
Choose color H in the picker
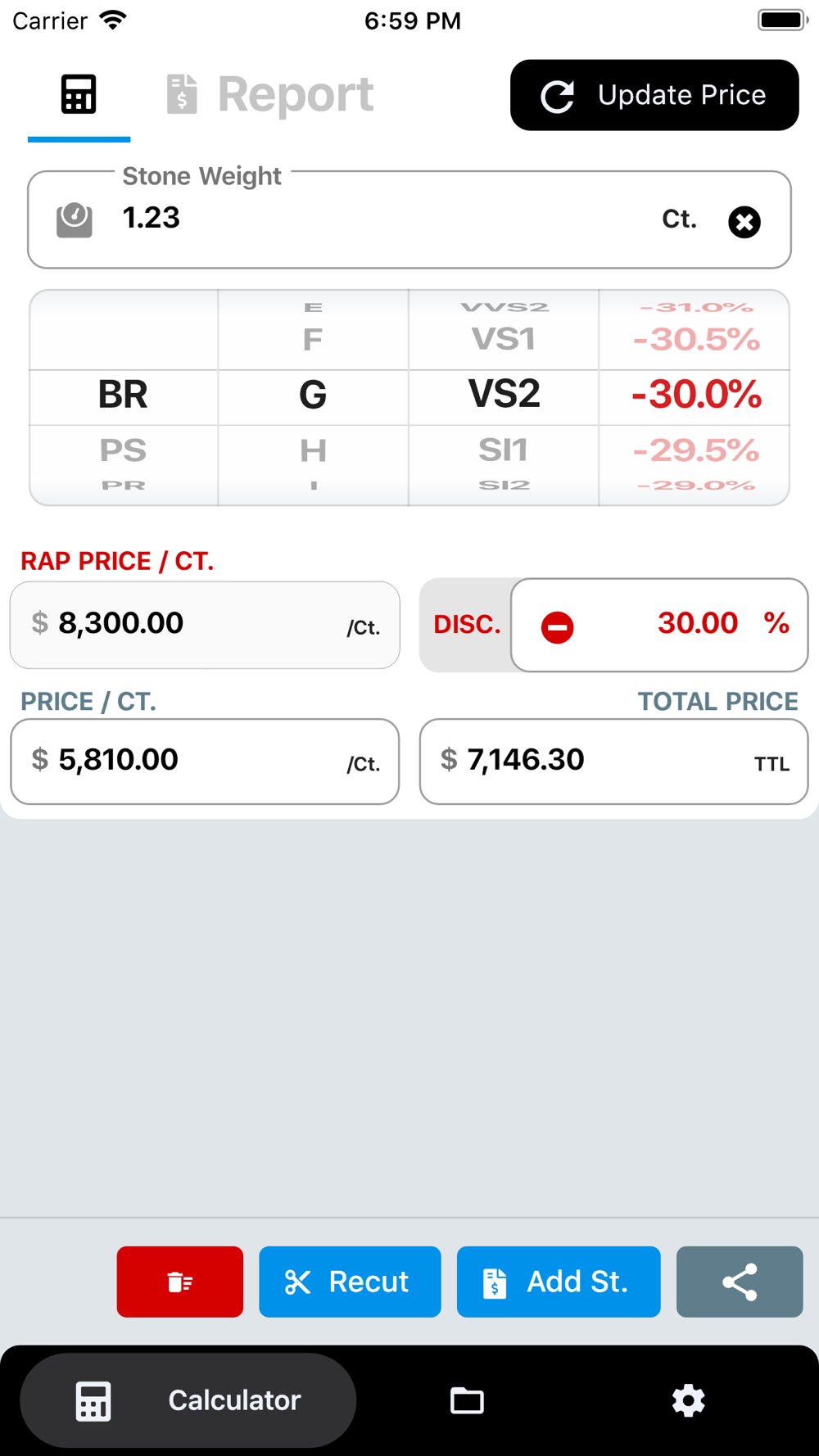point(313,450)
